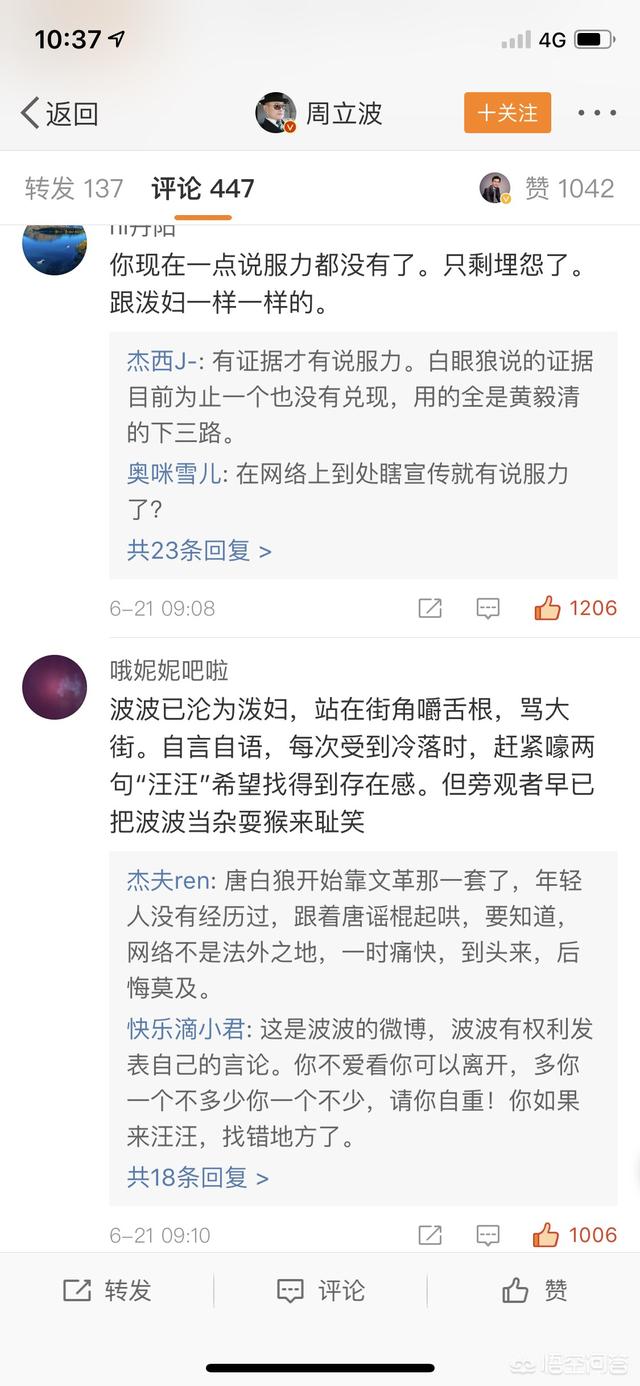640x1386 pixels.
Task: Go back using the 返回 arrow
Action: pos(58,113)
